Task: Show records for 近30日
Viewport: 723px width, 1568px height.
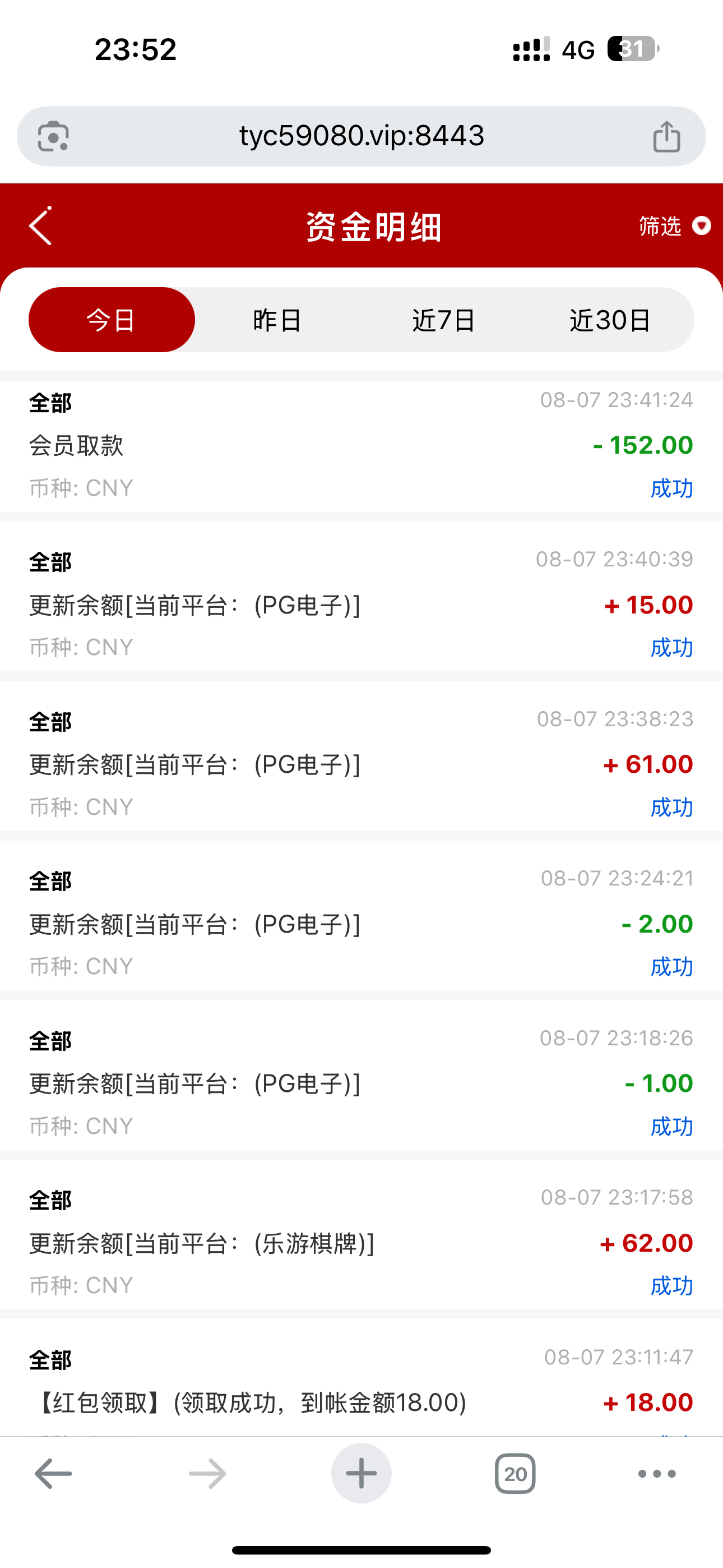Action: (x=610, y=320)
